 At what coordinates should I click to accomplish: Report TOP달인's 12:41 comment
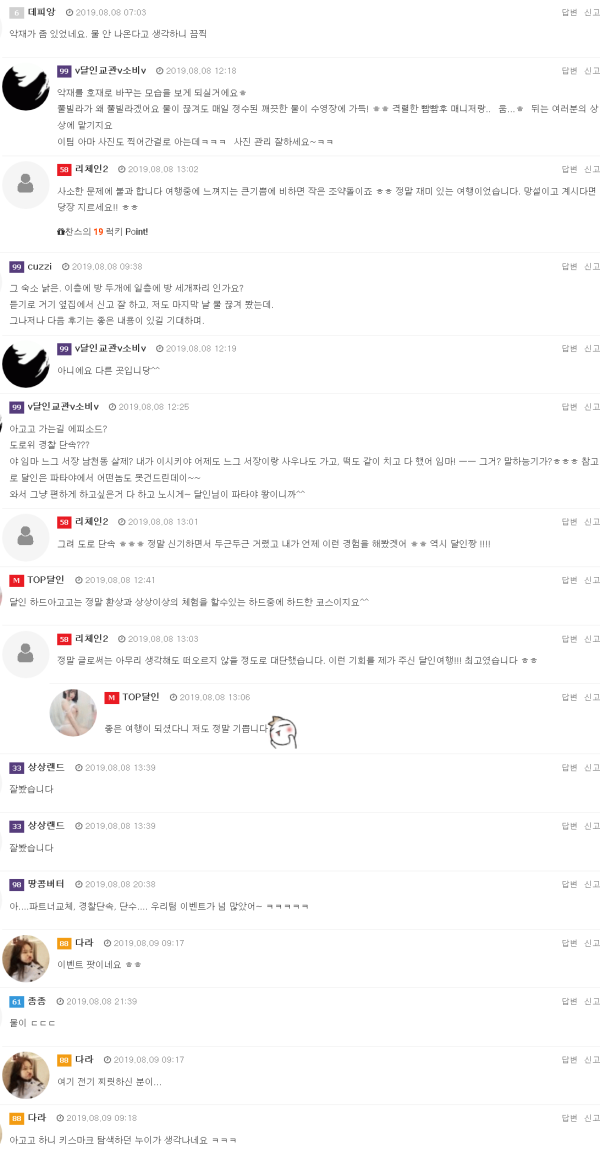592,580
